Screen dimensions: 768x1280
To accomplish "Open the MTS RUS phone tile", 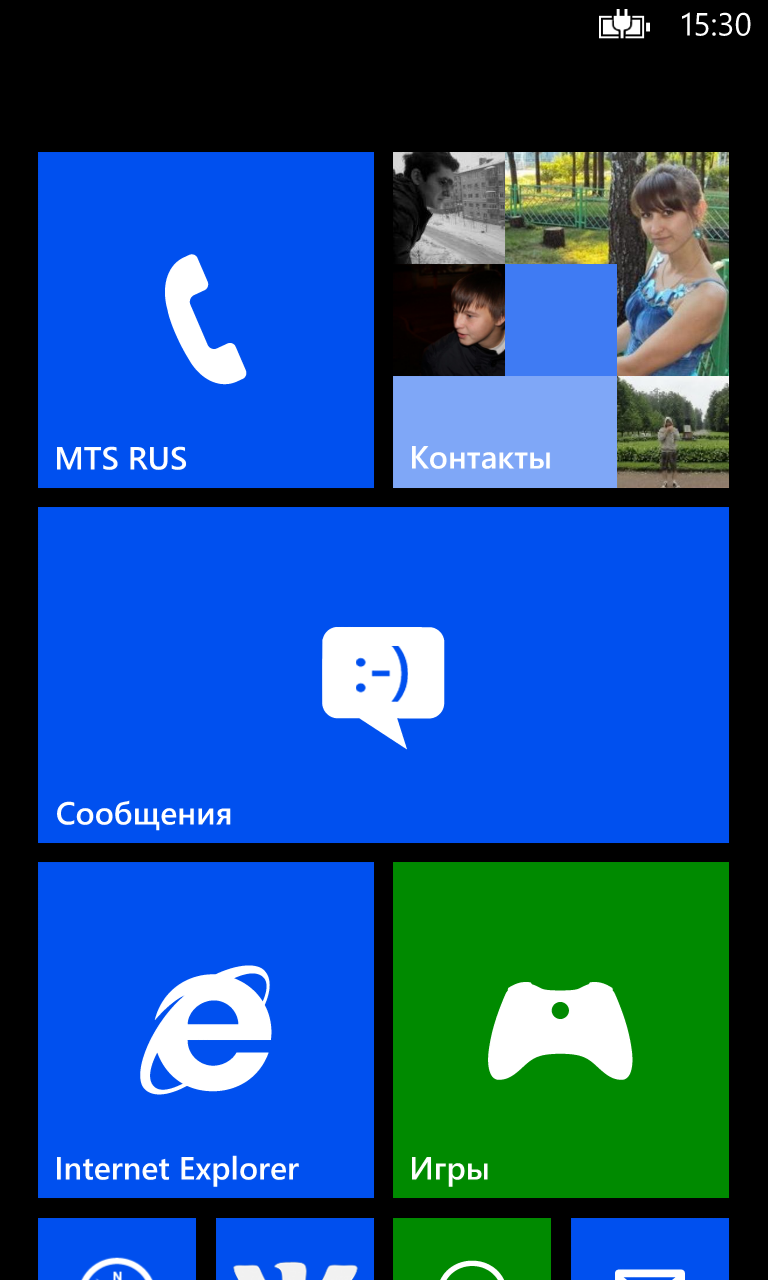I will coord(206,320).
